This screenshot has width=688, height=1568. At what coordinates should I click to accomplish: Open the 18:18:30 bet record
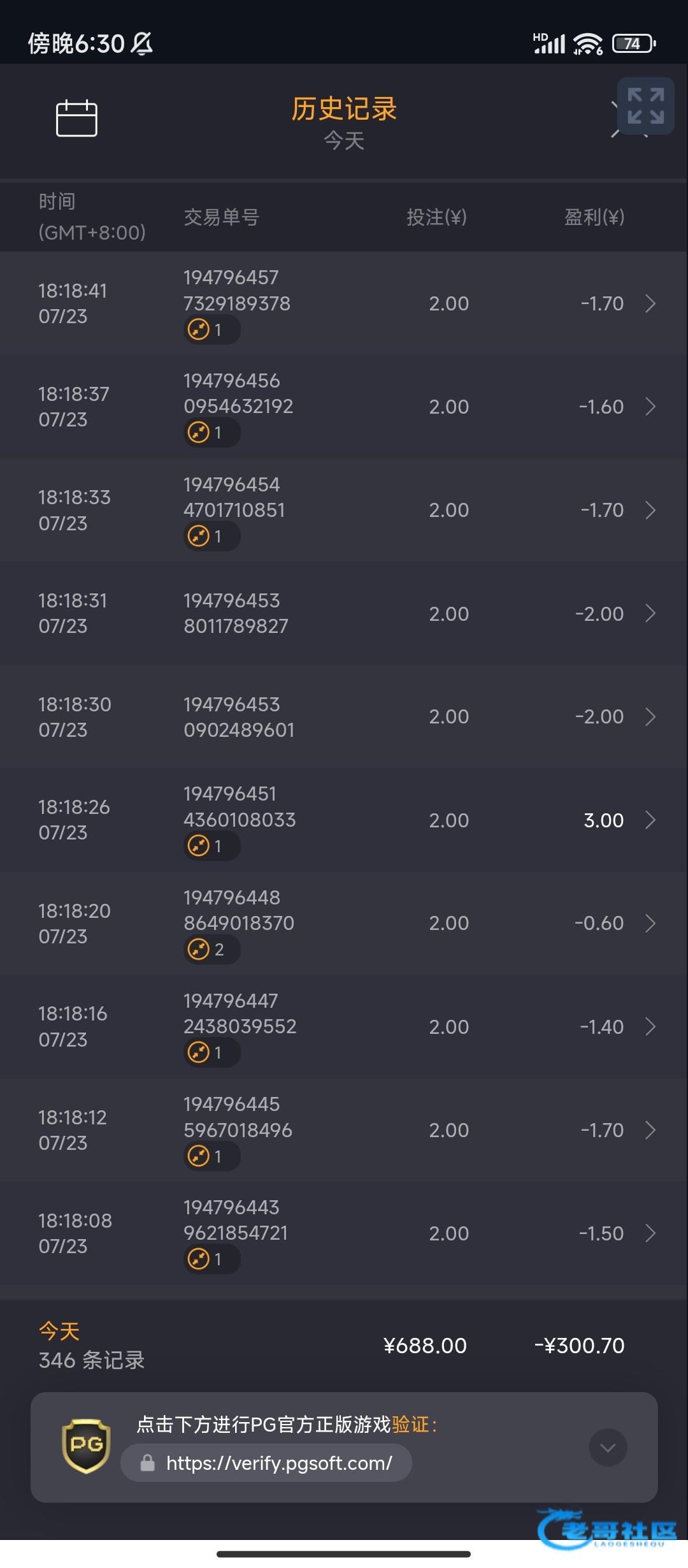click(344, 716)
